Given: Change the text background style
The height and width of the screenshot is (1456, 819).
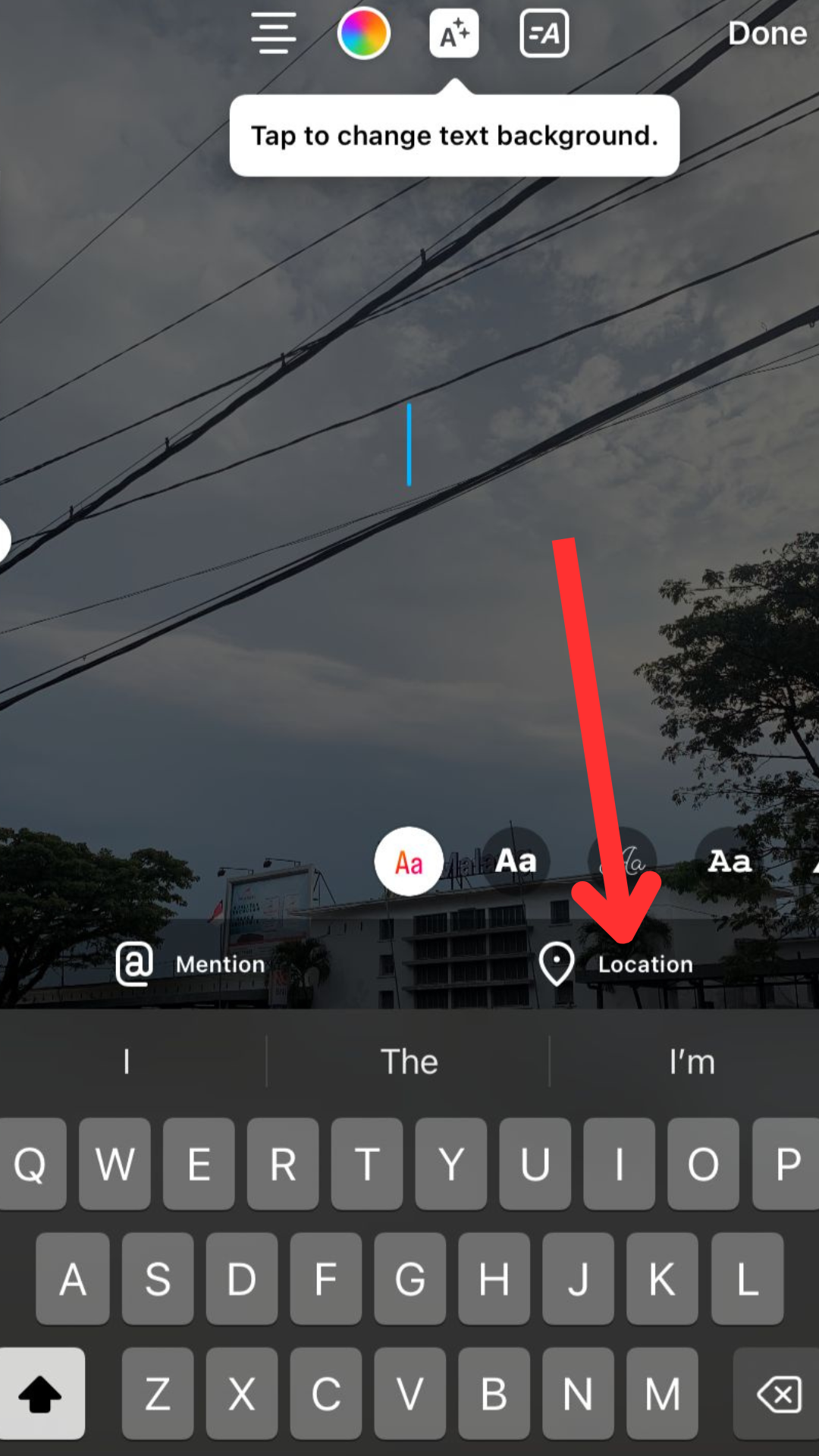Looking at the screenshot, I should pyautogui.click(x=453, y=33).
